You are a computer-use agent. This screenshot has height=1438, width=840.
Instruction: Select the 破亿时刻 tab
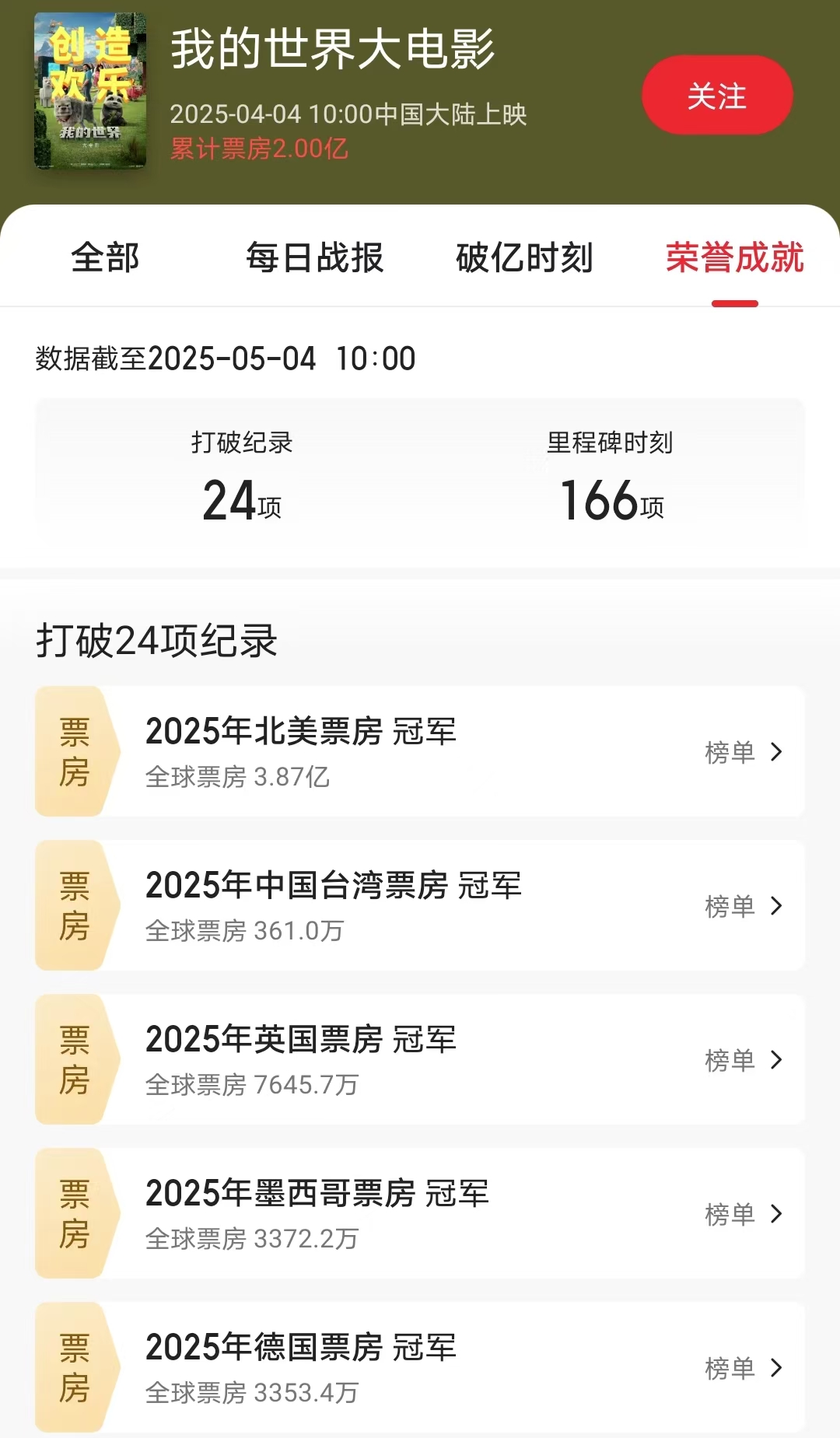coord(525,257)
